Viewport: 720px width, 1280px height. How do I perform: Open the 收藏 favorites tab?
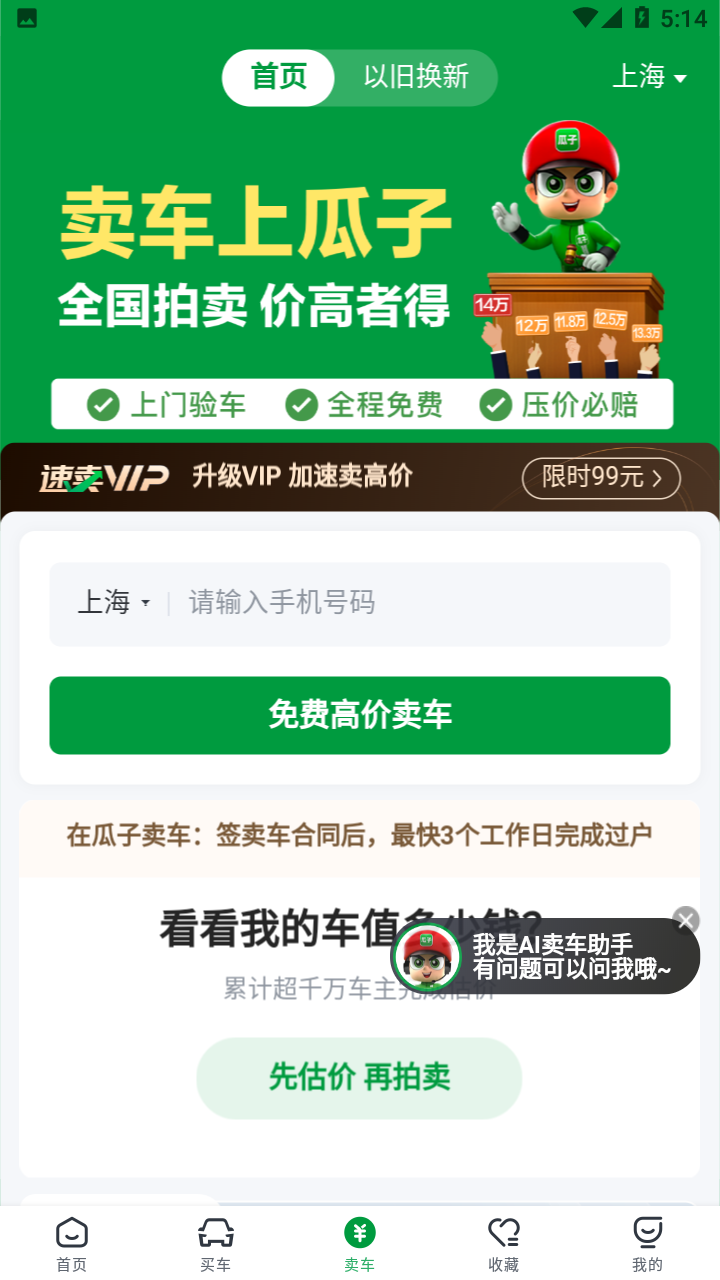click(503, 1243)
